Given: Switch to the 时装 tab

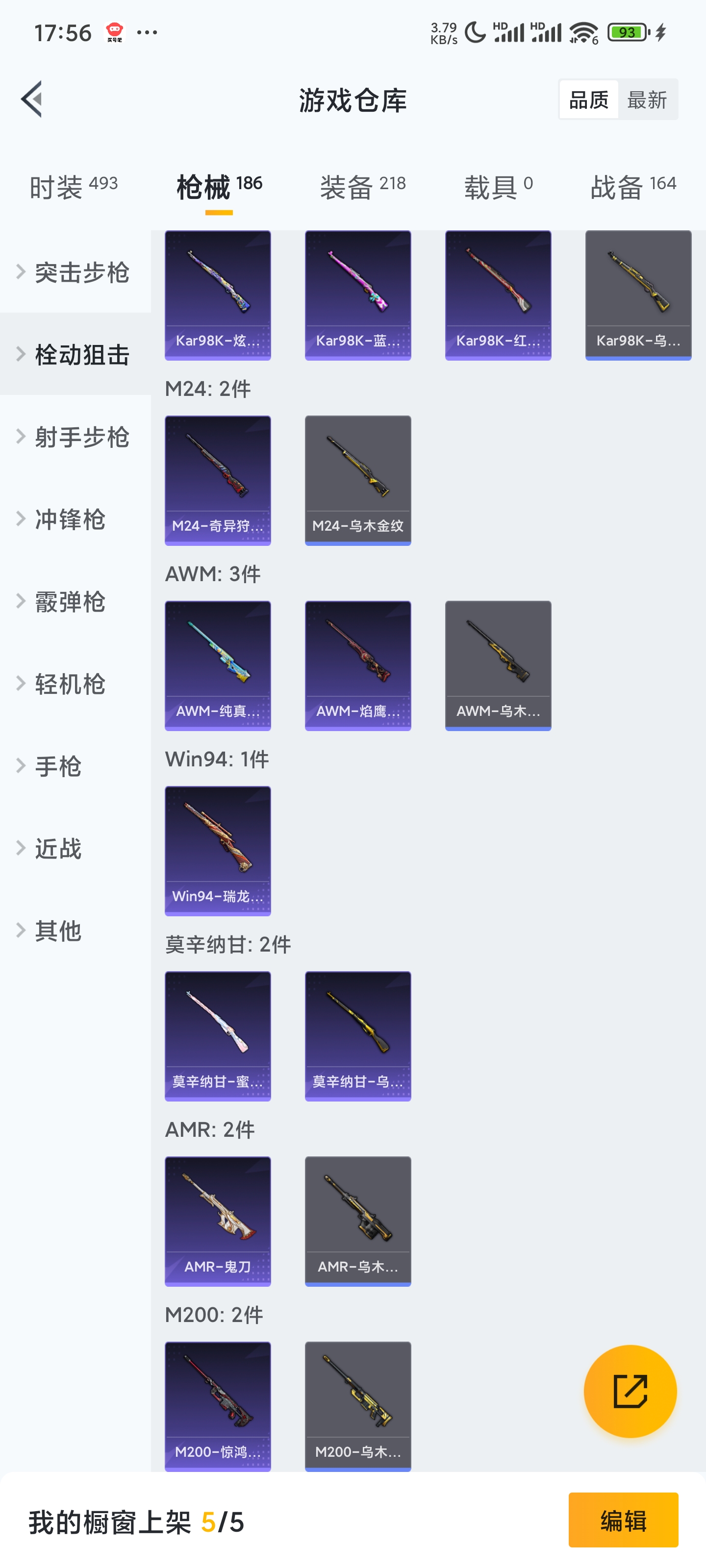Looking at the screenshot, I should coord(74,186).
